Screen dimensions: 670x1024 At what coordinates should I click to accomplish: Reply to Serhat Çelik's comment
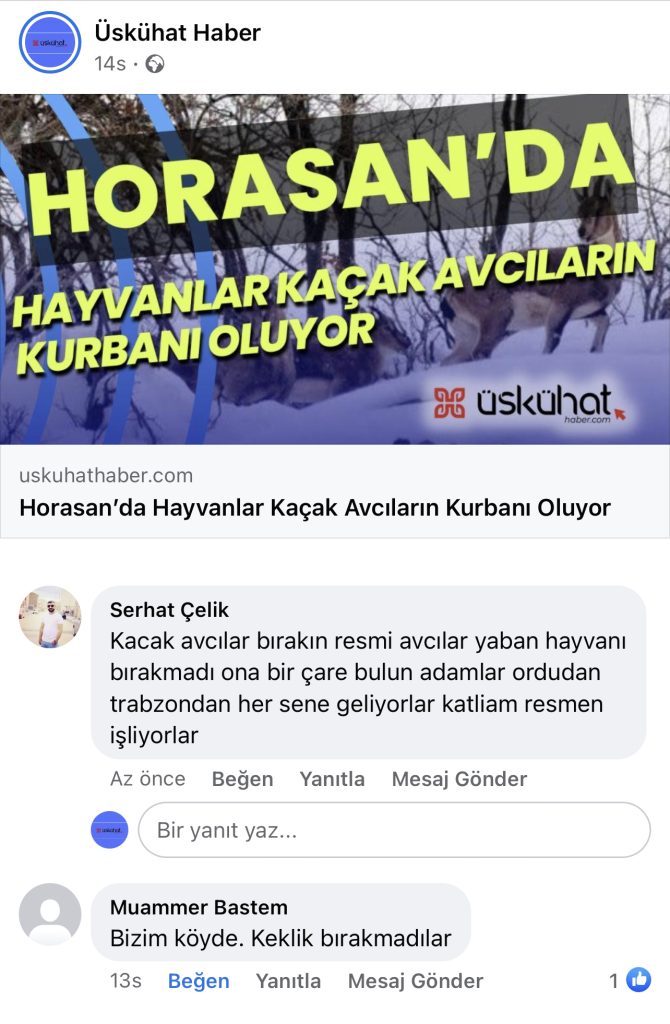[x=332, y=779]
